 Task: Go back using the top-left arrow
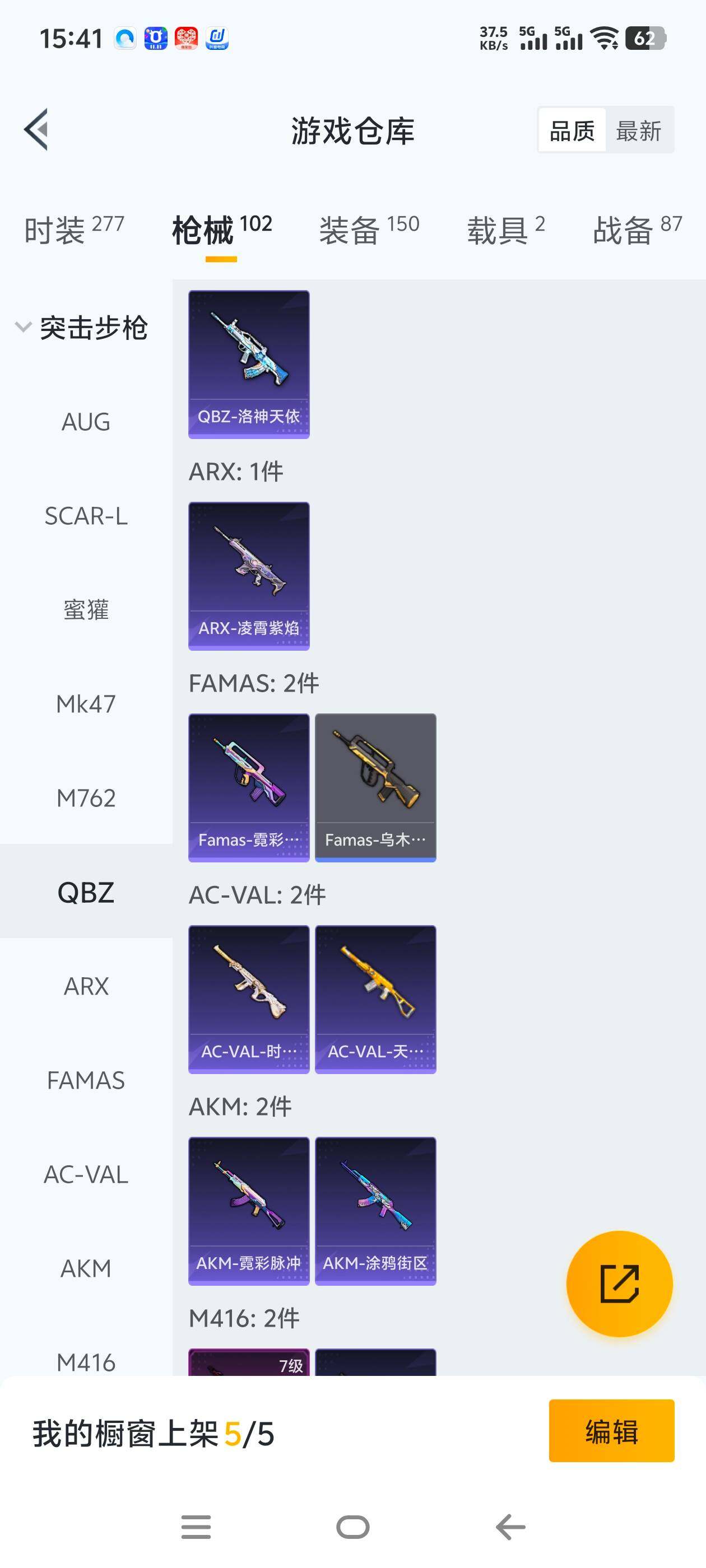[x=36, y=129]
